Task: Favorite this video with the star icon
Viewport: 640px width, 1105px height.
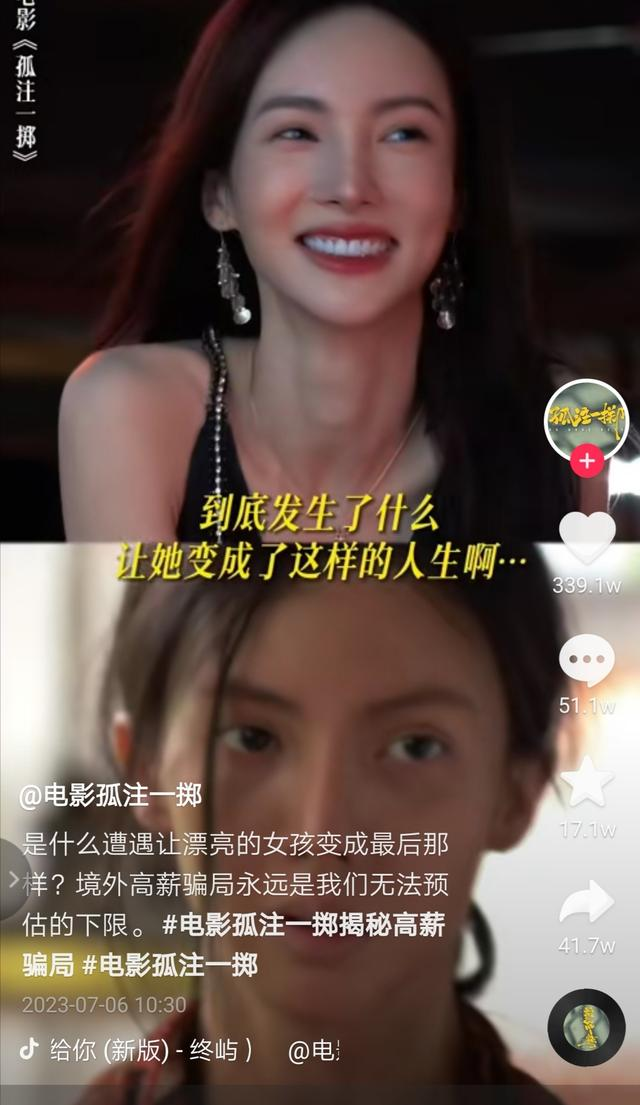Action: (x=586, y=782)
